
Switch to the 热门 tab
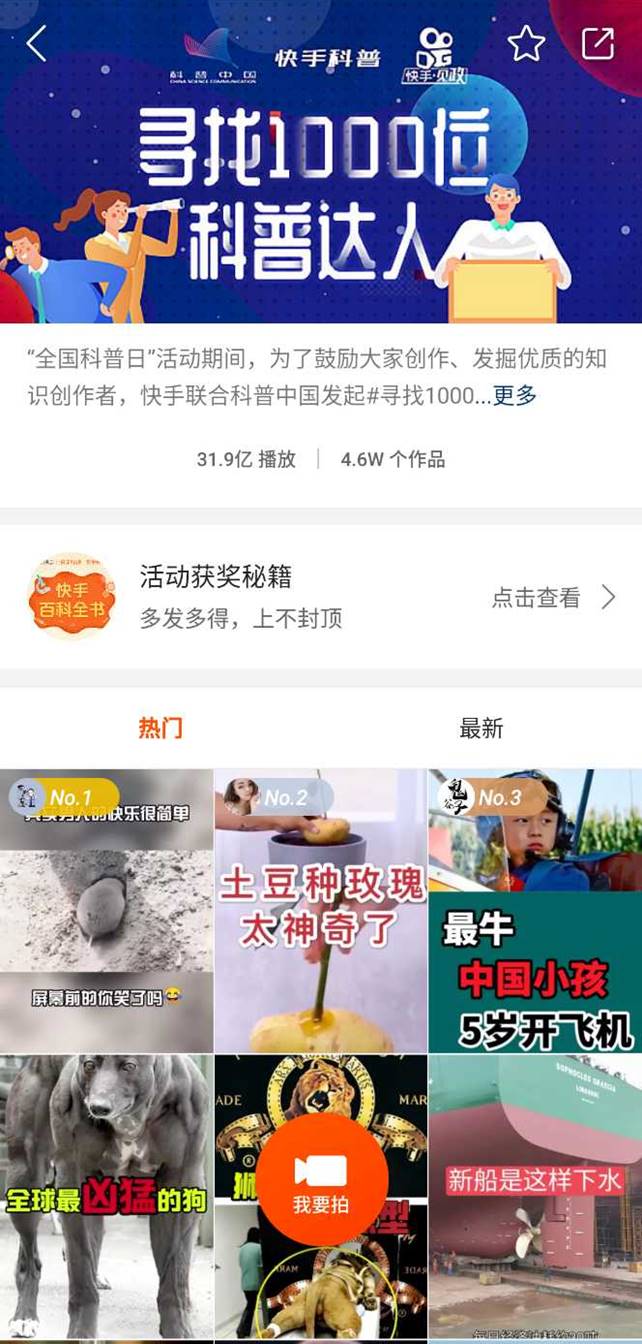[x=160, y=728]
